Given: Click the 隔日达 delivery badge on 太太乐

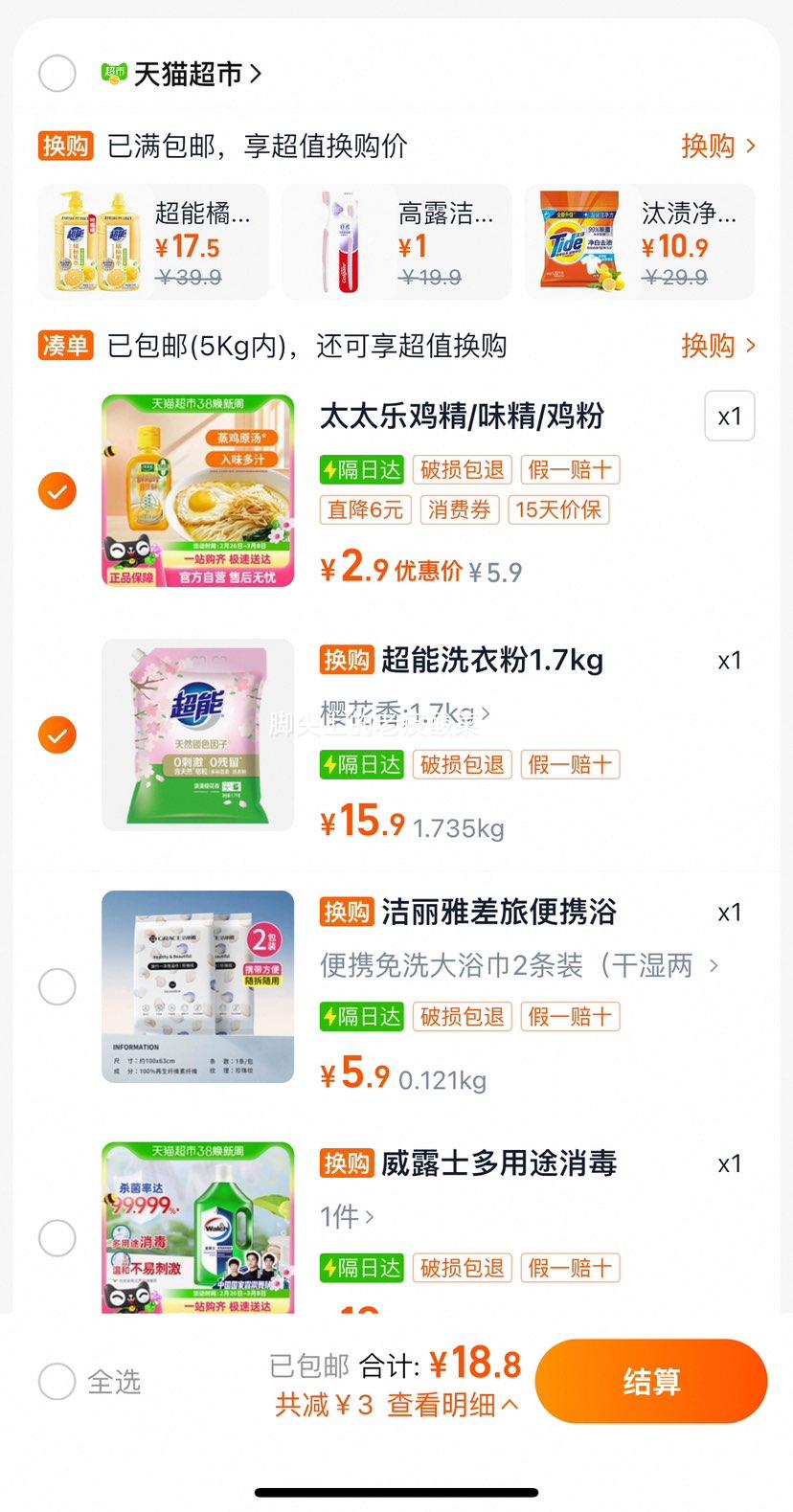Looking at the screenshot, I should coord(361,469).
